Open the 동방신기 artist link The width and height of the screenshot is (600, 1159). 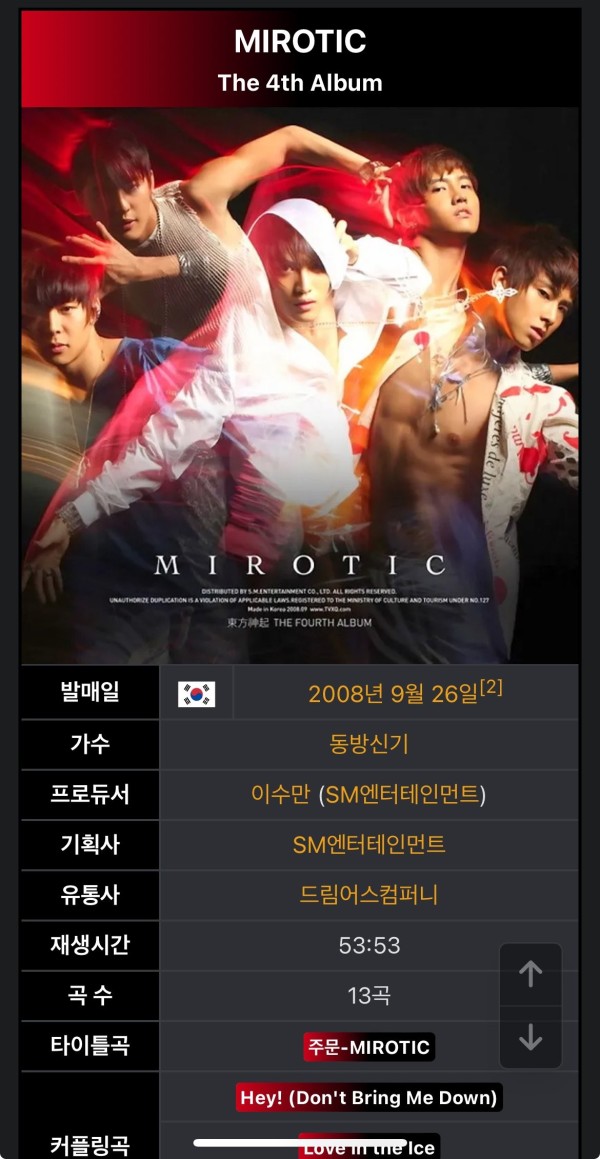pyautogui.click(x=369, y=744)
